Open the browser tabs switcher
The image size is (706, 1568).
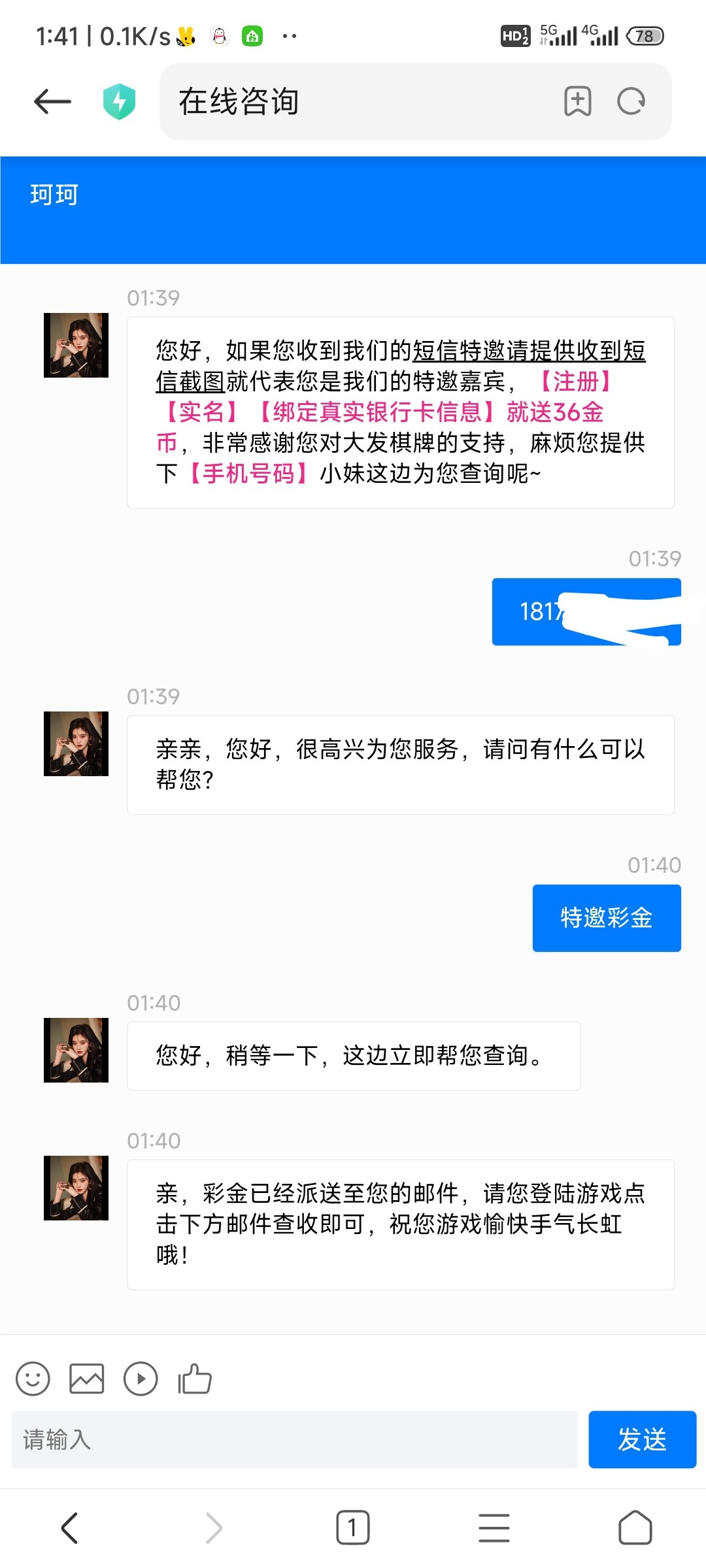352,1528
